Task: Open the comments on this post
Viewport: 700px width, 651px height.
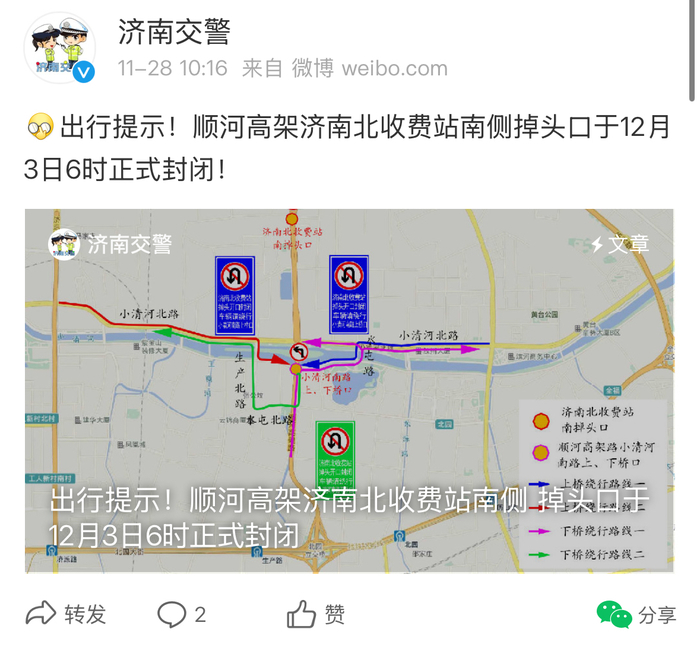Action: point(182,614)
